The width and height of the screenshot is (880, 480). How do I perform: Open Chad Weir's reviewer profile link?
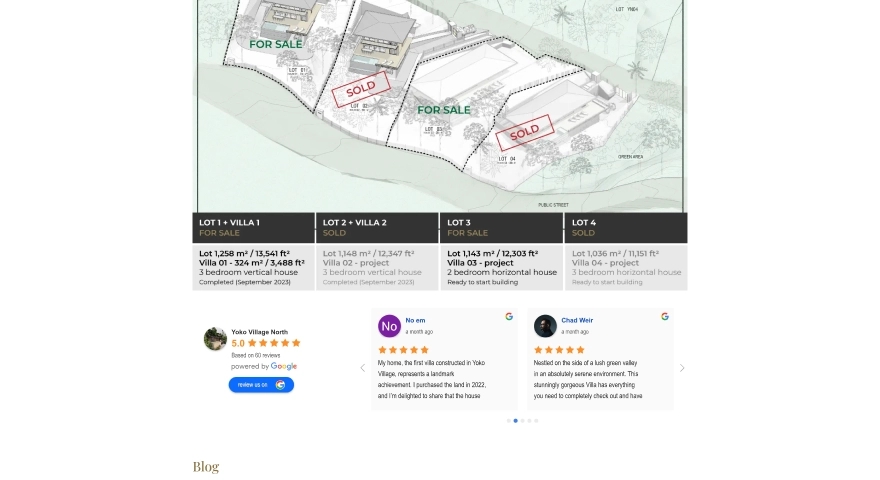coord(577,320)
